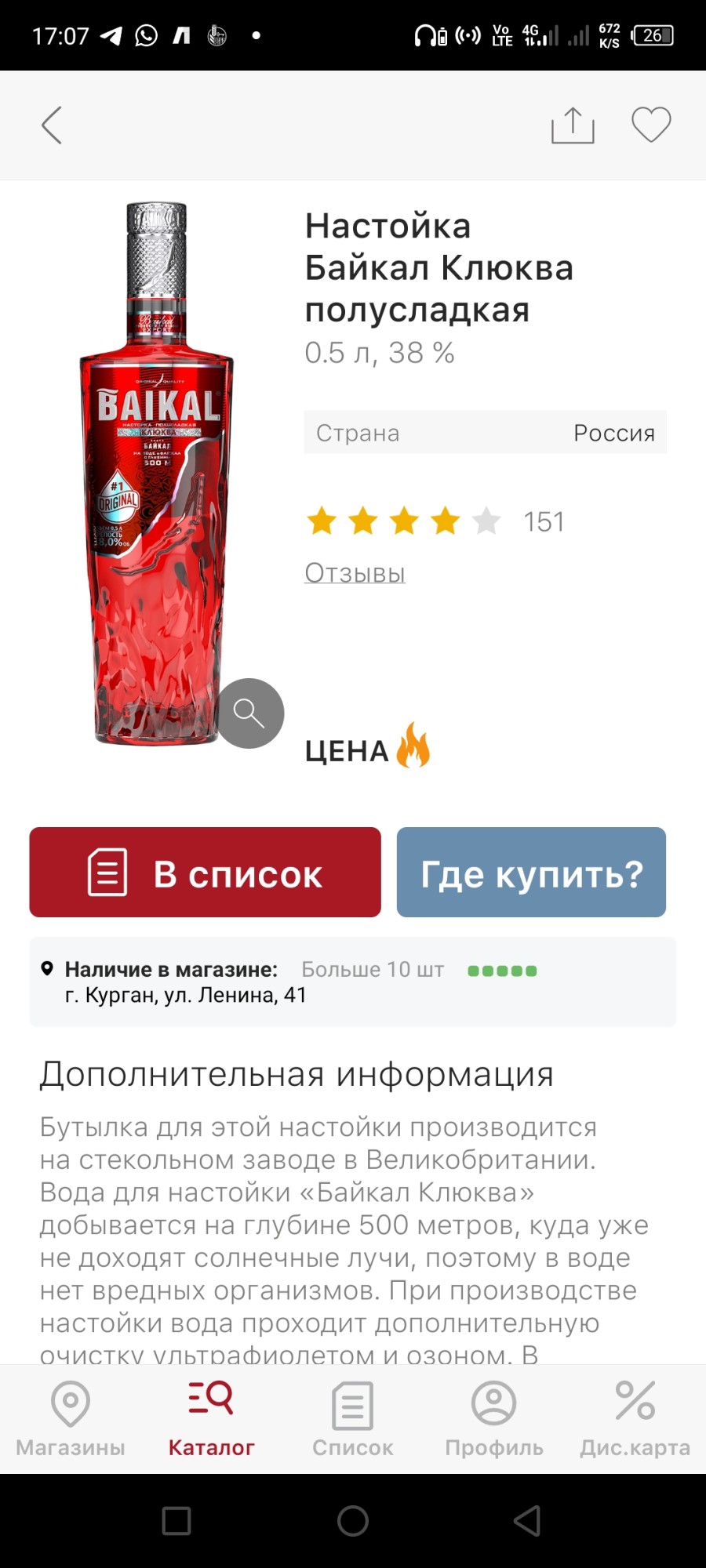This screenshot has width=706, height=1568.
Task: Add the product with the В список button
Action: coord(205,872)
